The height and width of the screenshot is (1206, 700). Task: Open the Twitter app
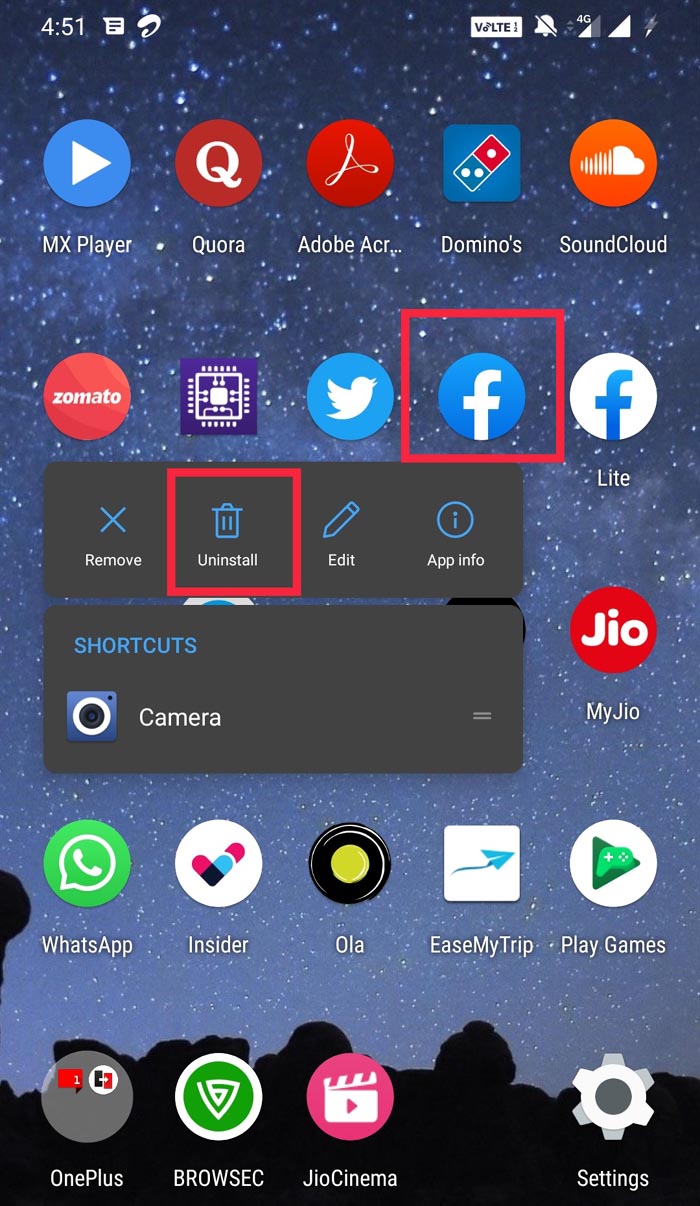[350, 397]
